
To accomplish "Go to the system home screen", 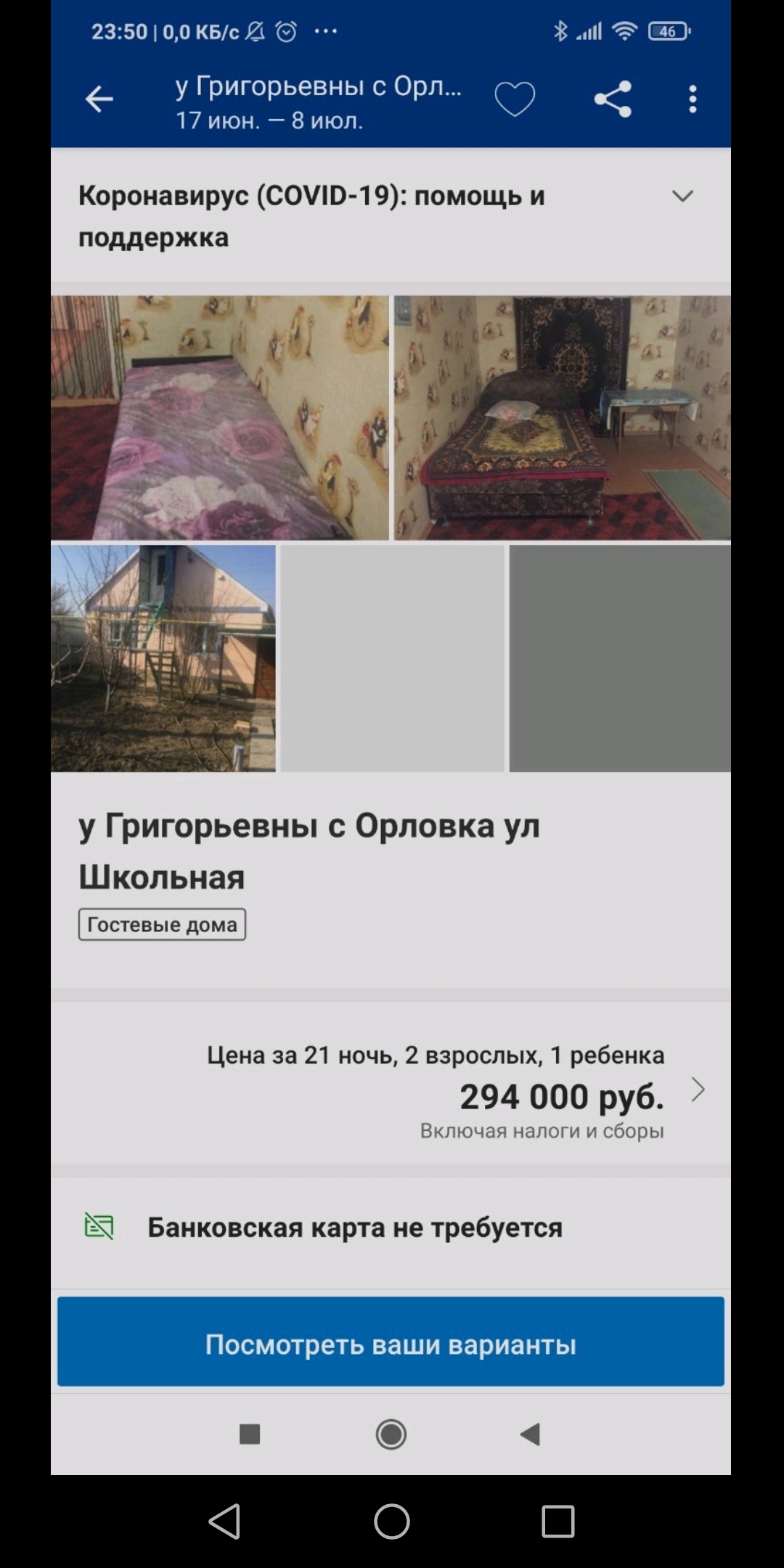I will click(391, 1521).
